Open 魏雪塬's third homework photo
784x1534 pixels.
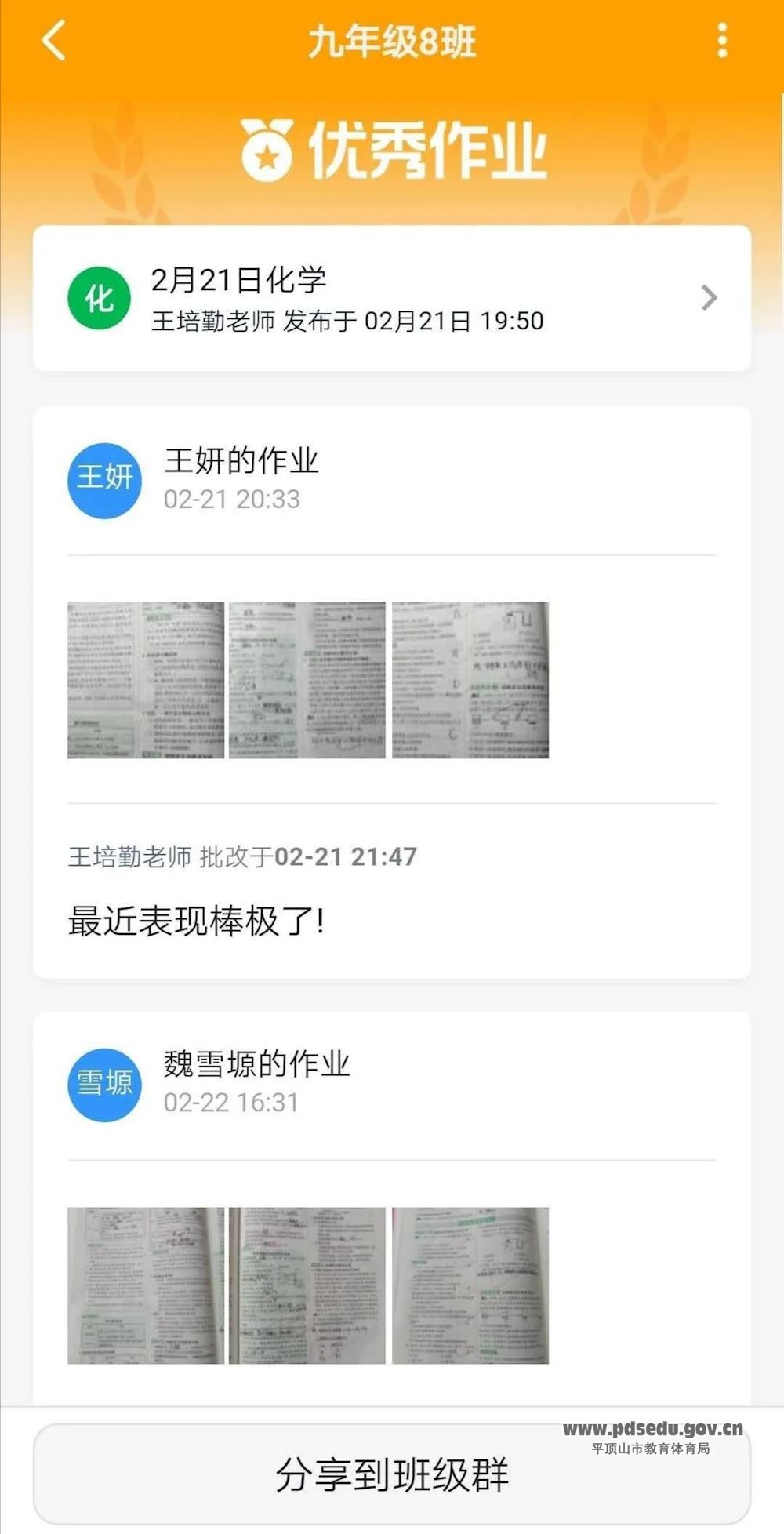(470, 1285)
